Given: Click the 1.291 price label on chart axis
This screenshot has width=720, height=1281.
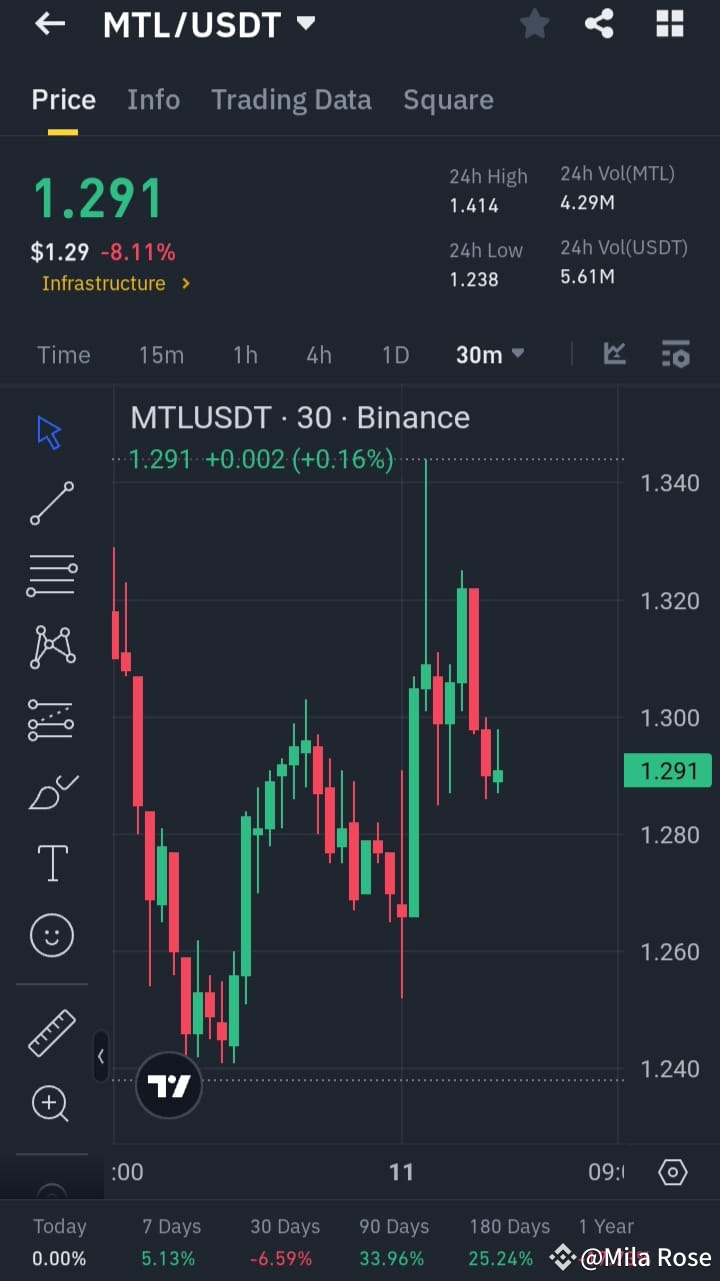Looking at the screenshot, I should [x=667, y=770].
